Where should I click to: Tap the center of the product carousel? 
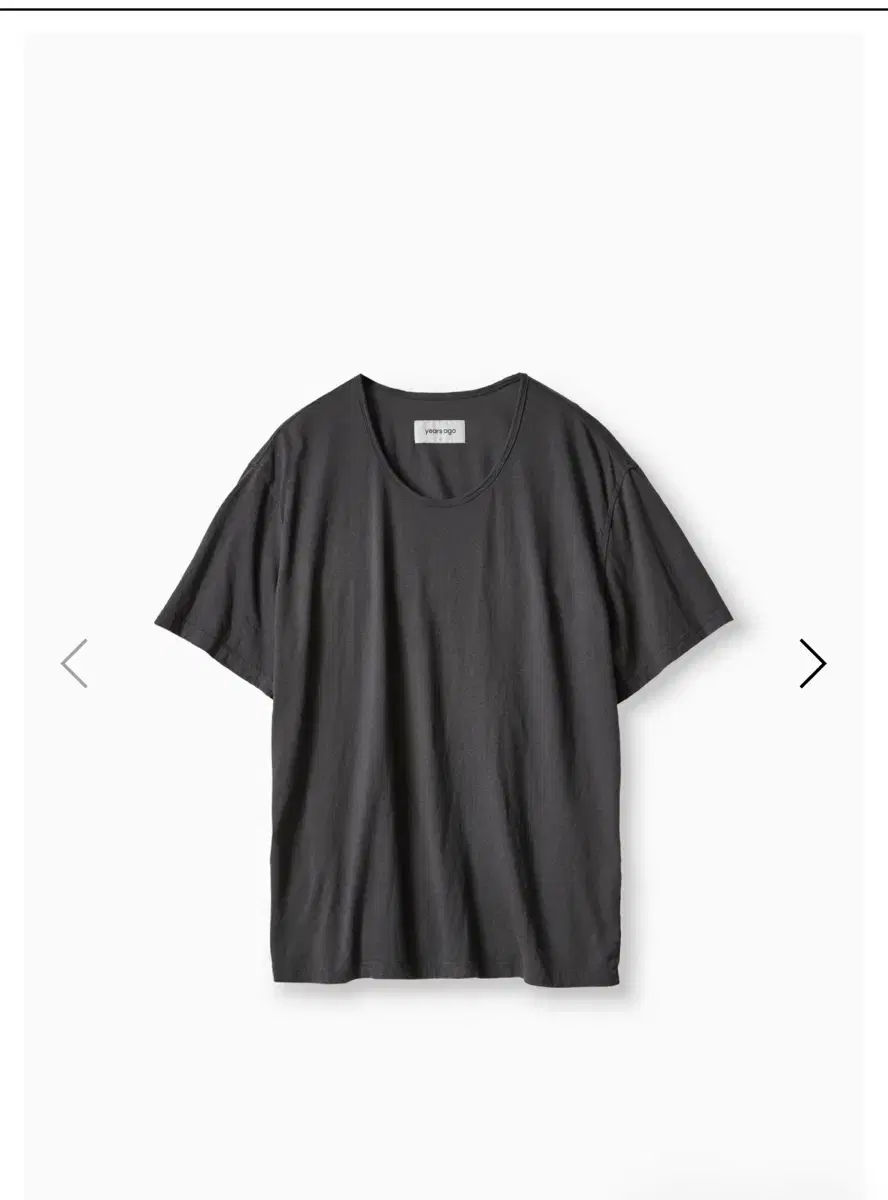pyautogui.click(x=444, y=663)
